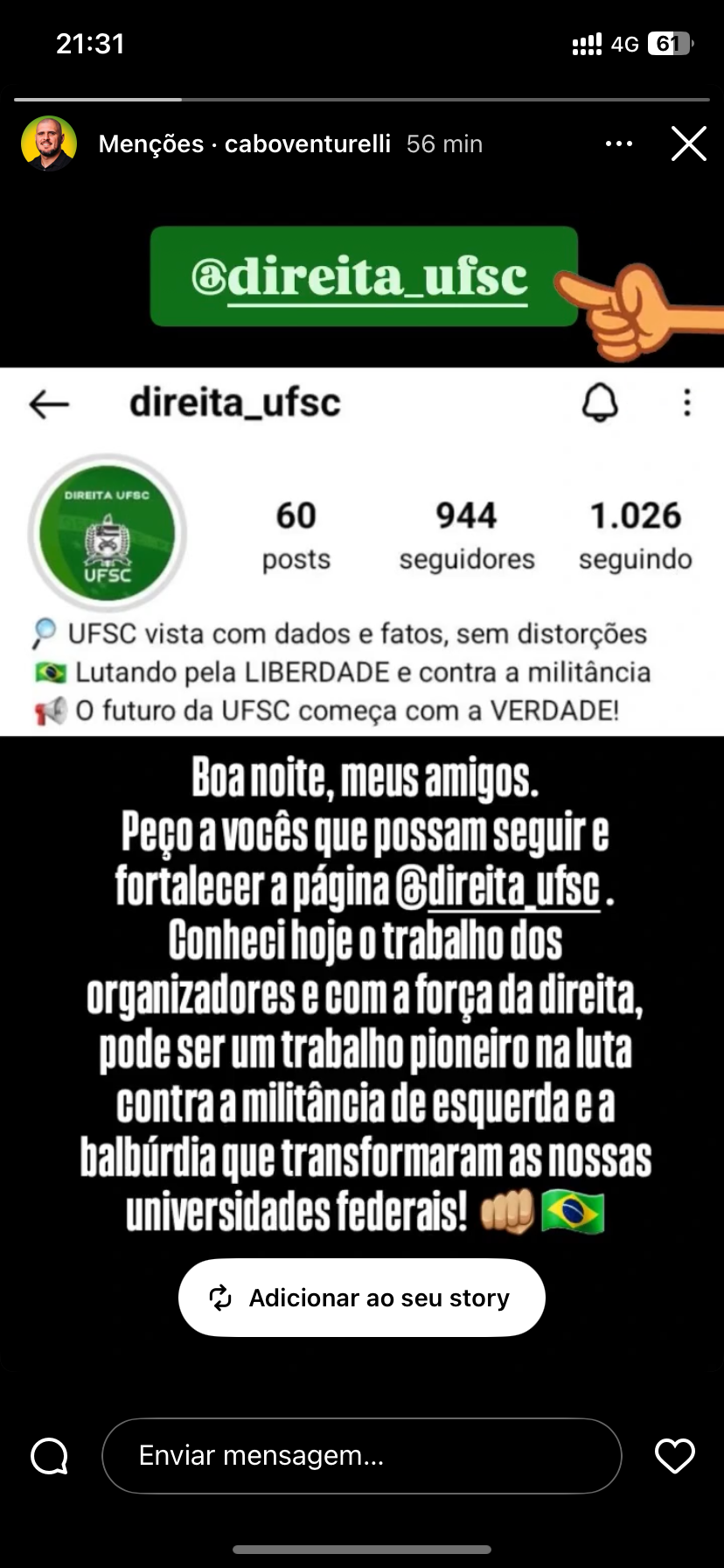Tap the @direita_ufsc mention sticker
Screen dimensions: 724x1568
pyautogui.click(x=362, y=276)
